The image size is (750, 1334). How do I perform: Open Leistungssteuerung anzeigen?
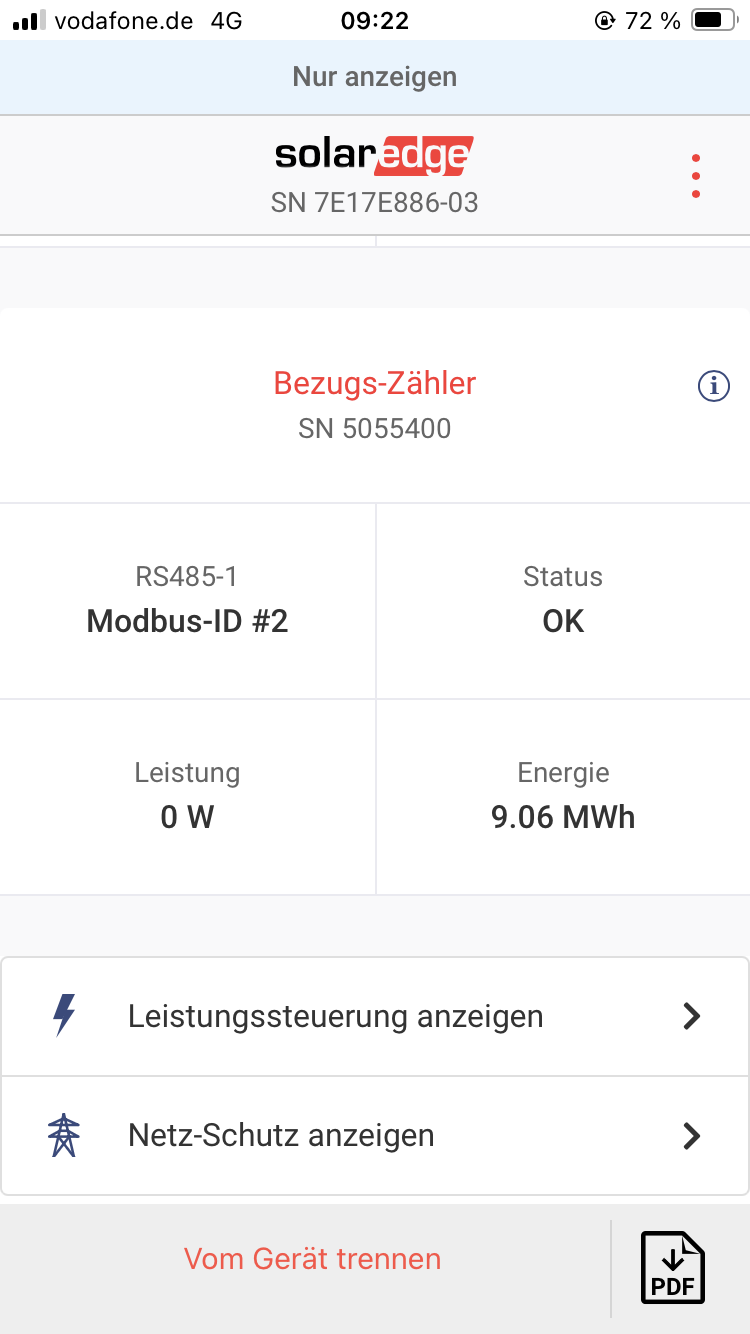click(x=375, y=1017)
